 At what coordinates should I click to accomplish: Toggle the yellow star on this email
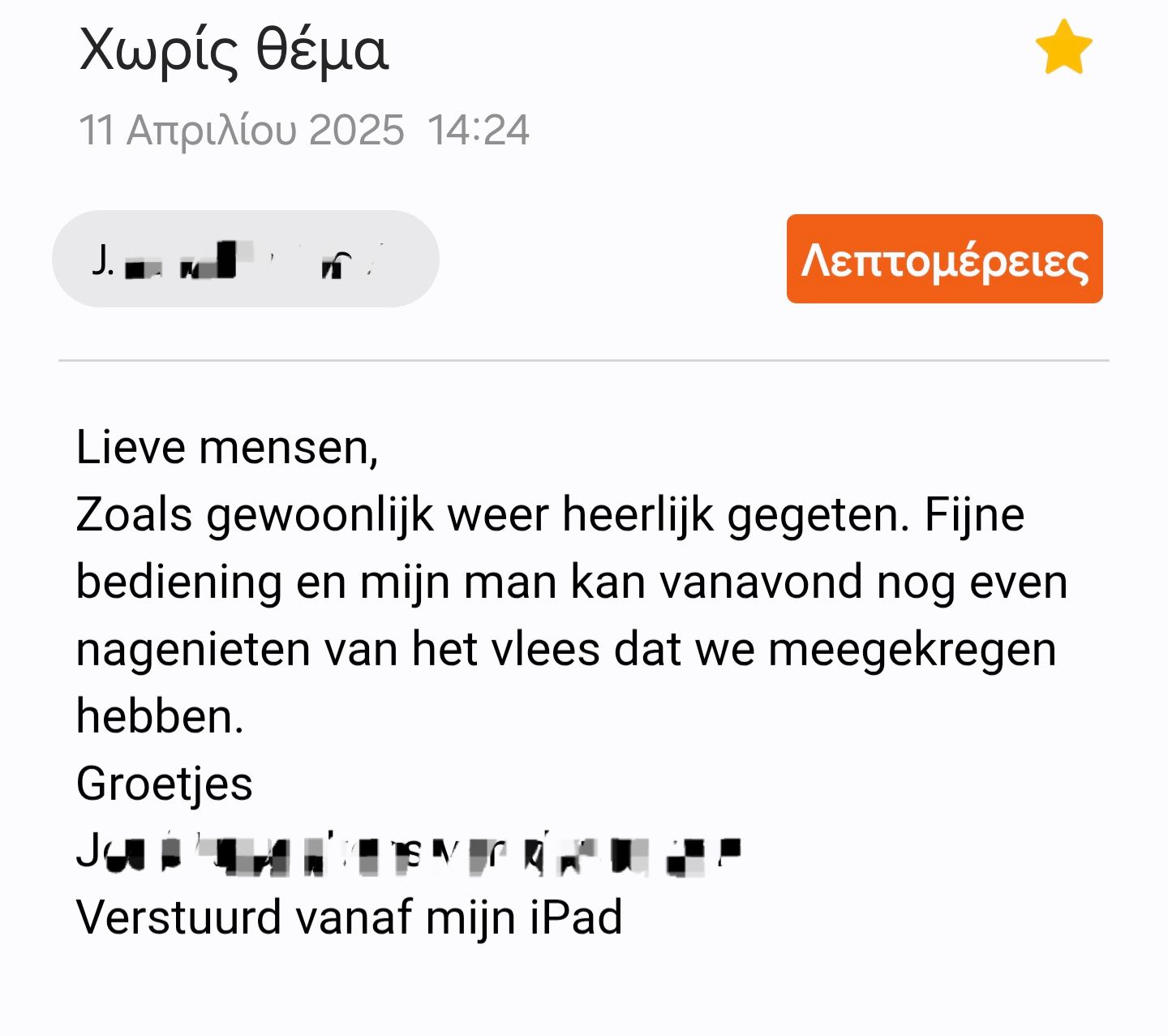pos(1063,48)
